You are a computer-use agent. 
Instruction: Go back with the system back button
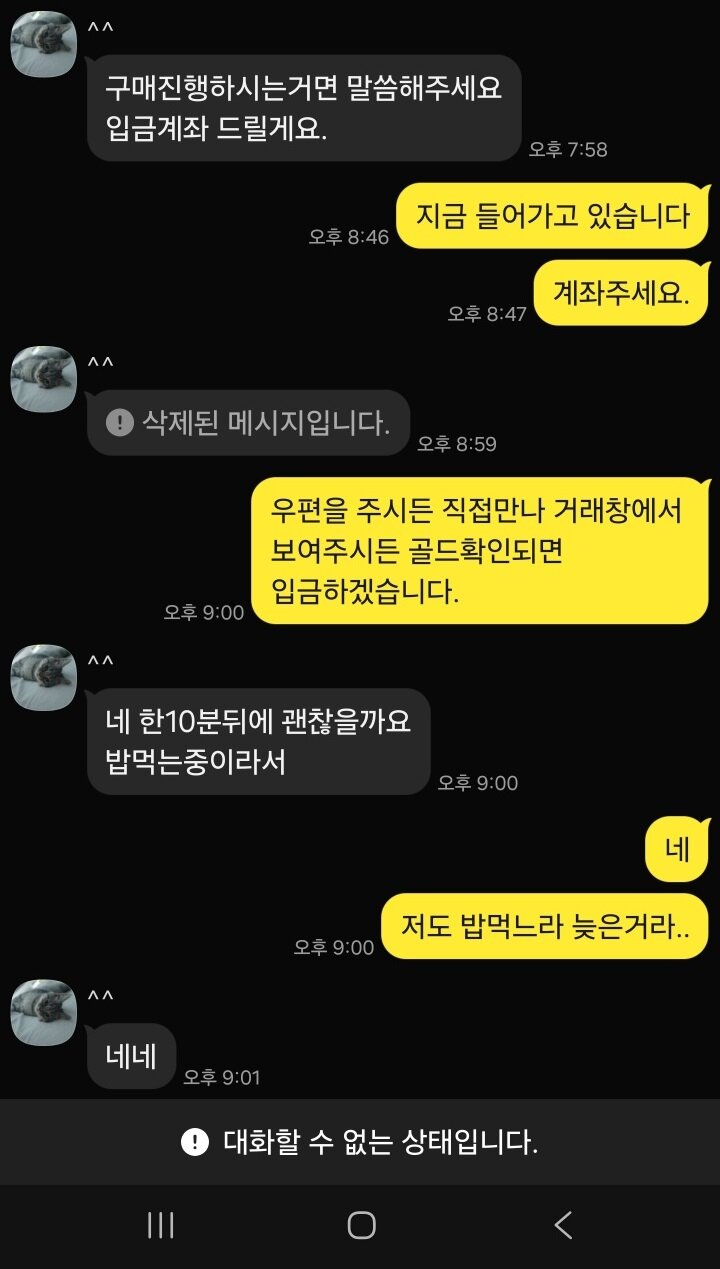pos(563,1225)
